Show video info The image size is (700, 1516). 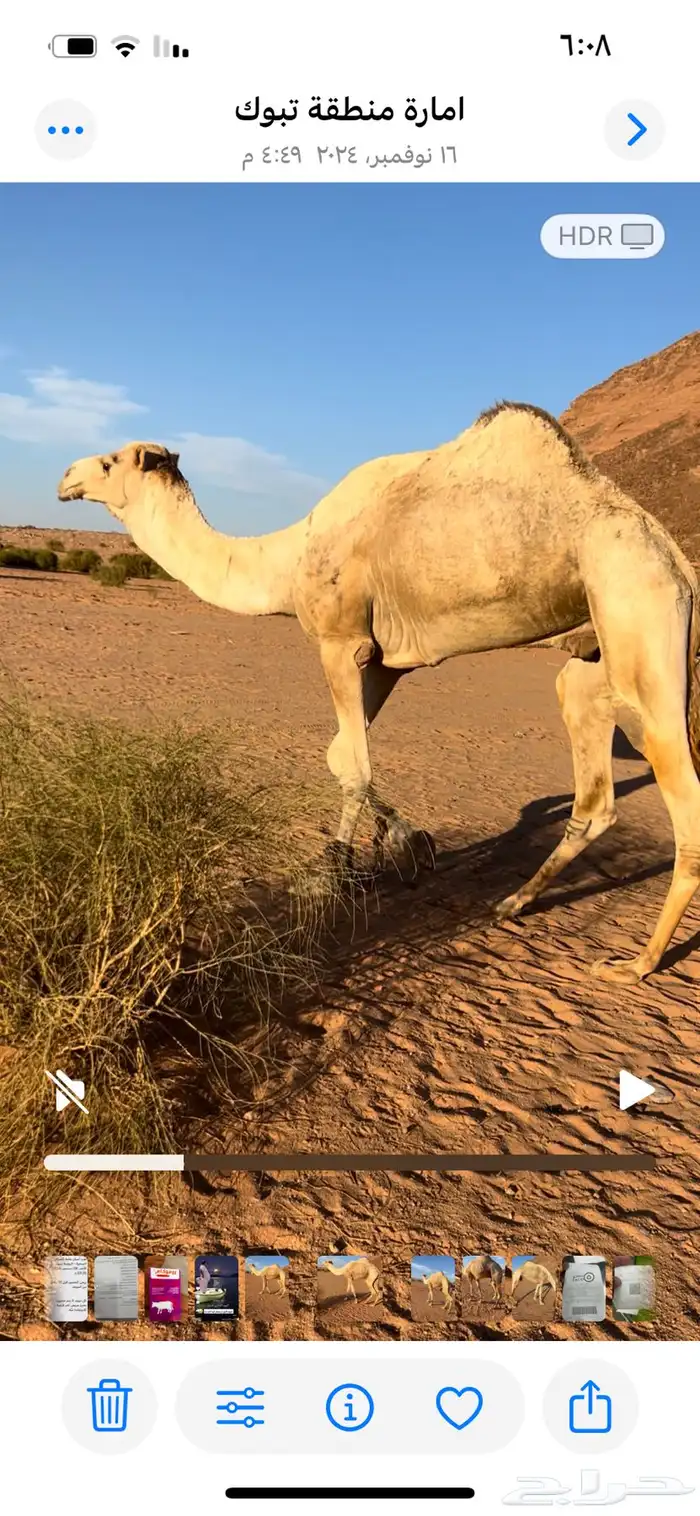[x=350, y=1407]
